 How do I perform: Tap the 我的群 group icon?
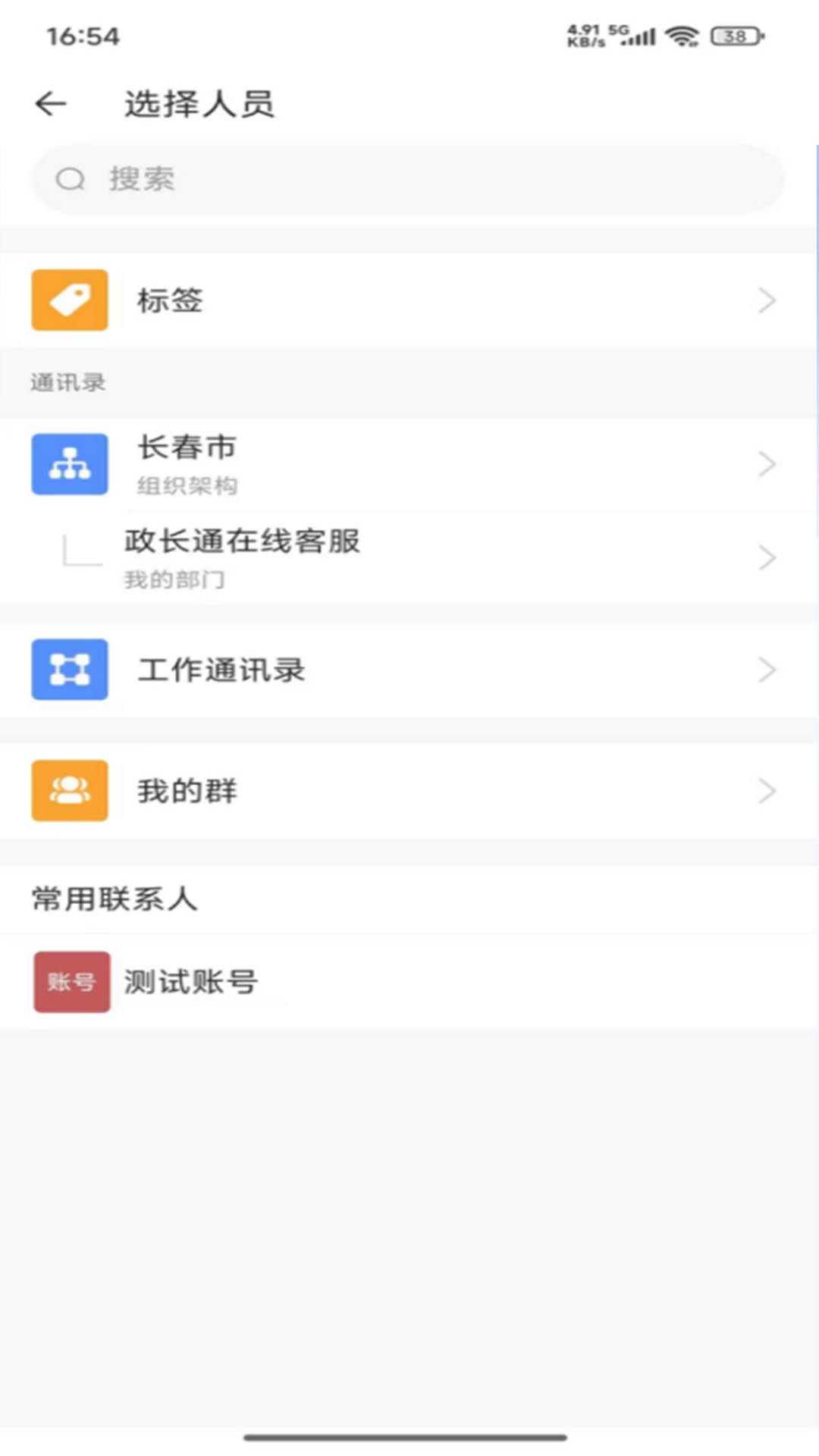point(69,791)
